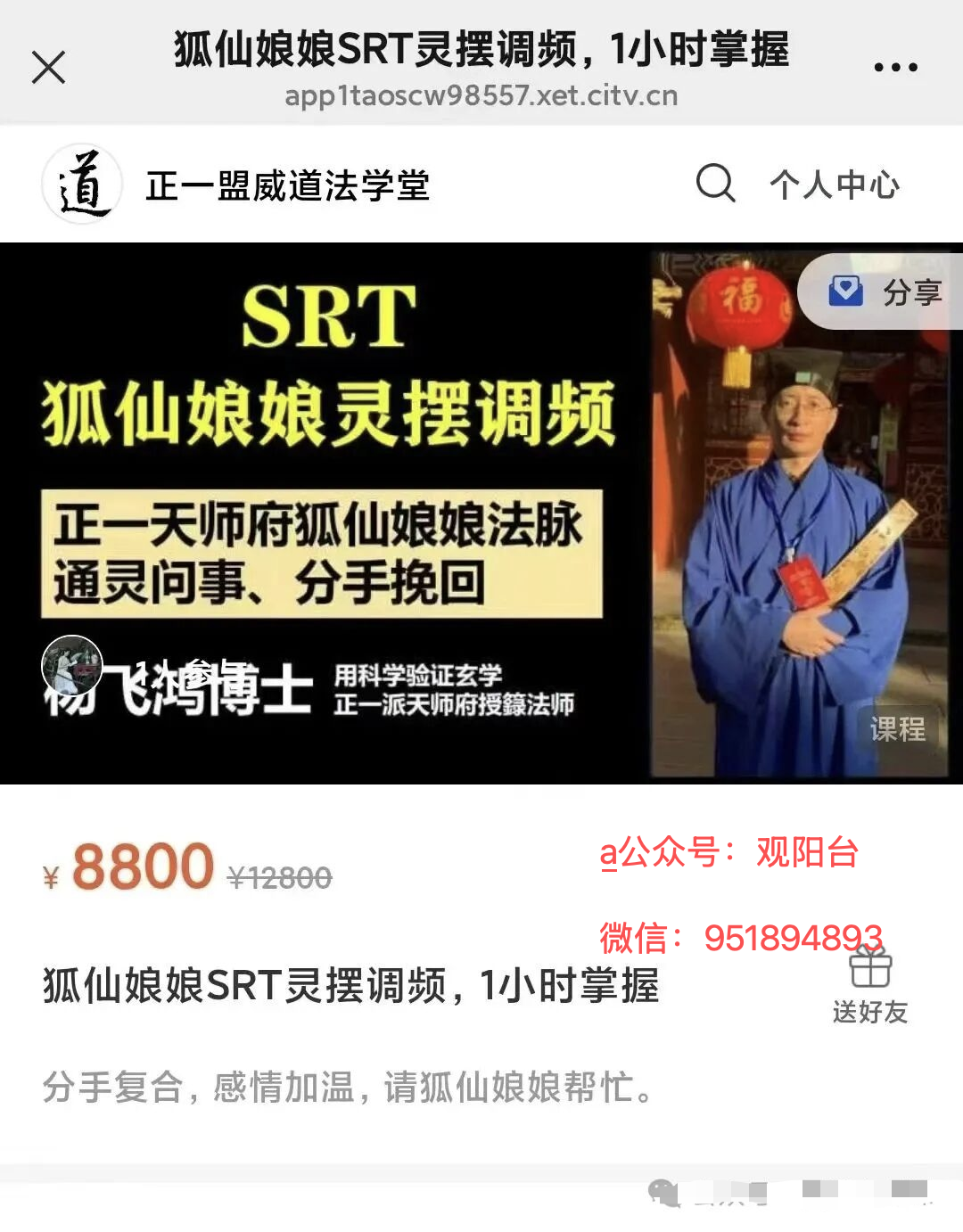Open the three-dot overflow menu
Image resolution: width=963 pixels, height=1232 pixels.
(895, 67)
